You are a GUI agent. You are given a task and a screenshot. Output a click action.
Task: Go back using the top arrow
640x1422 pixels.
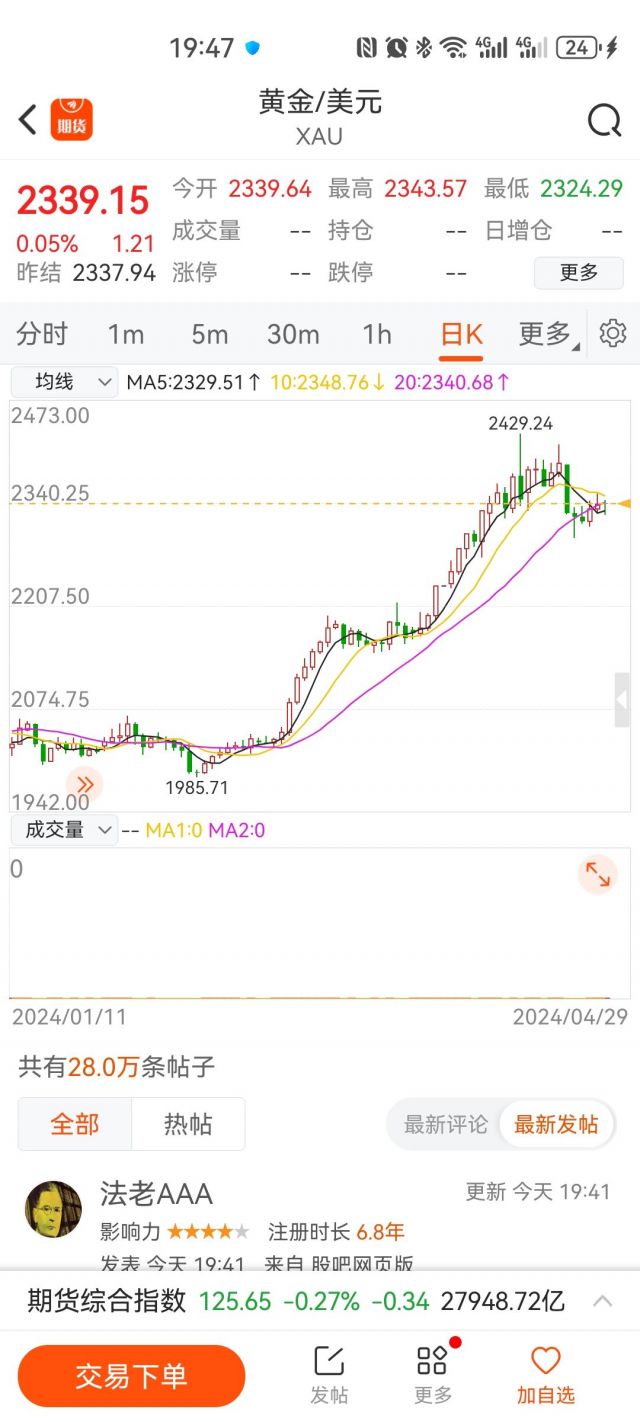[x=28, y=120]
